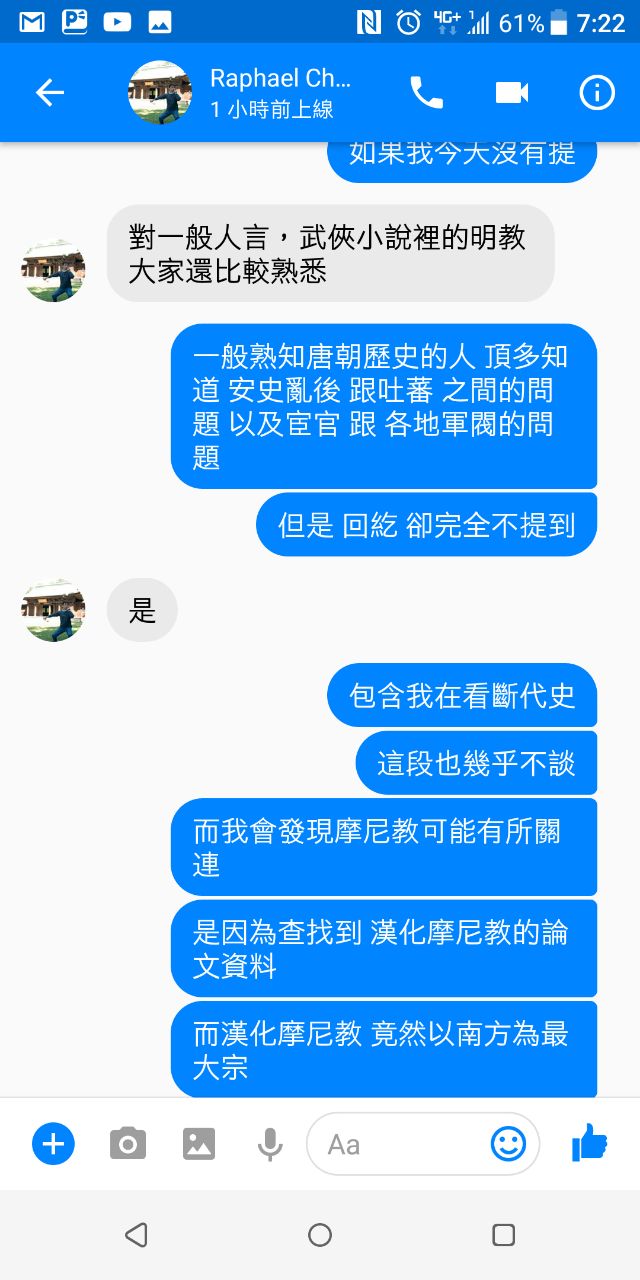Start a video call with Raphael
This screenshot has width=640, height=1280.
511,93
